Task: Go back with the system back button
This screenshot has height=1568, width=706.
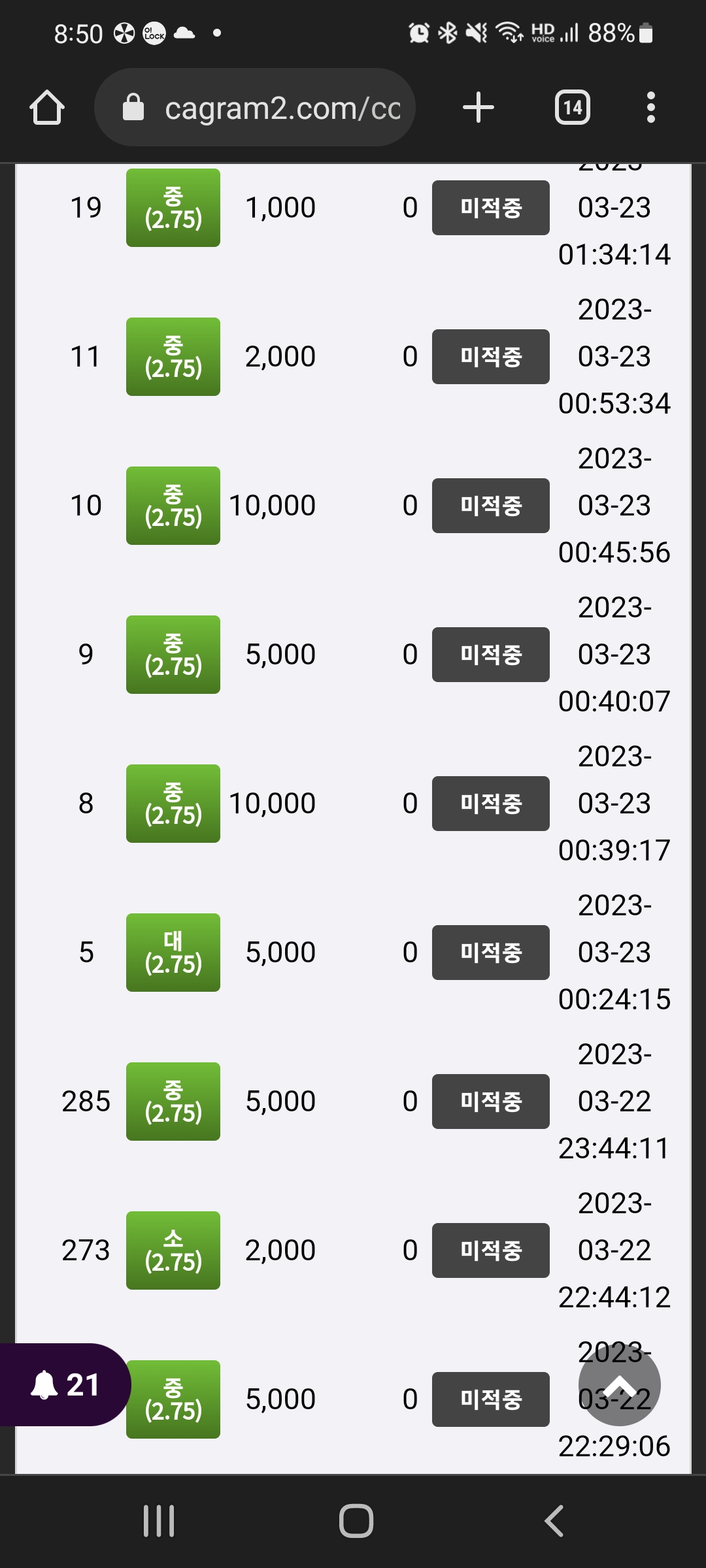Action: tap(554, 1520)
